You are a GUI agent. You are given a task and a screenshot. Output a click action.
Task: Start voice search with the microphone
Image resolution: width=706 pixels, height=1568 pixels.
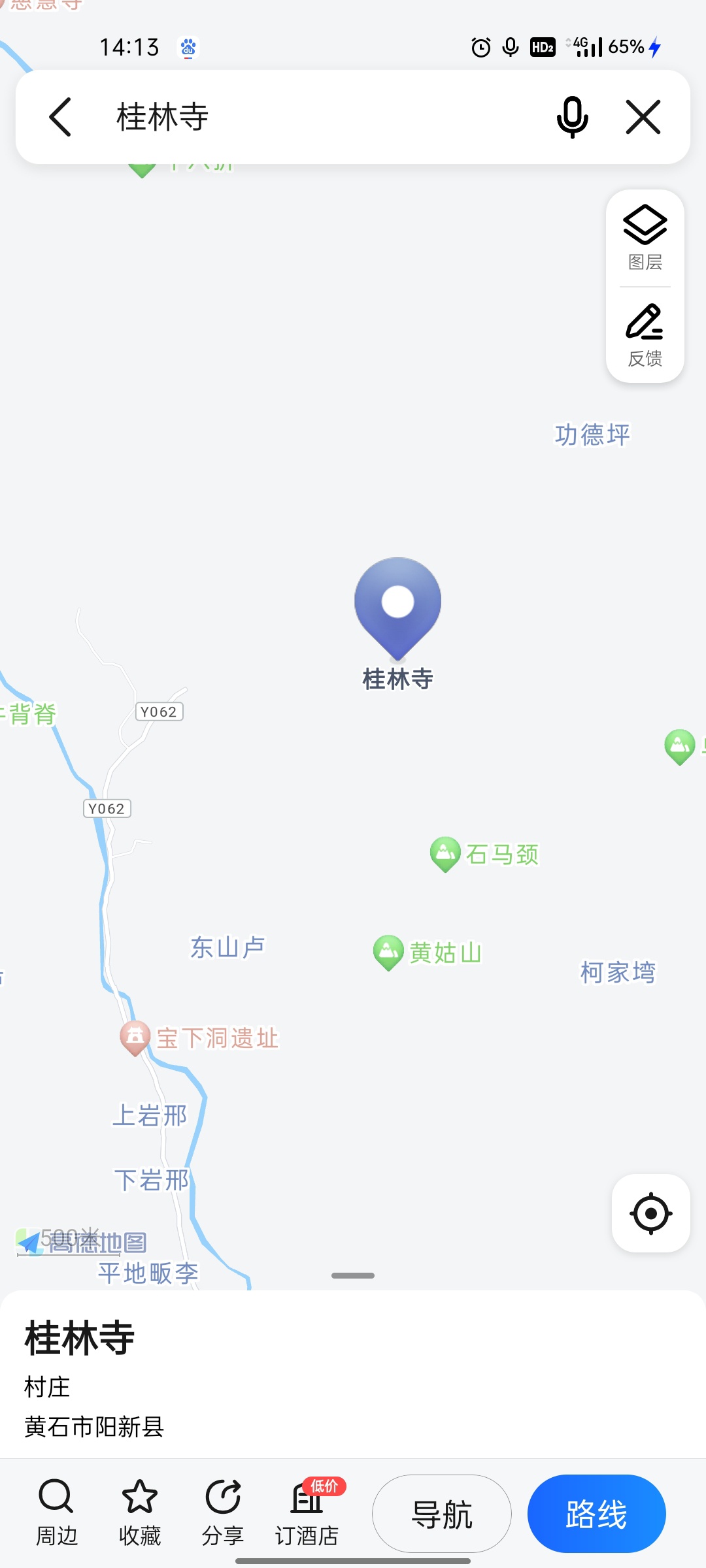572,118
